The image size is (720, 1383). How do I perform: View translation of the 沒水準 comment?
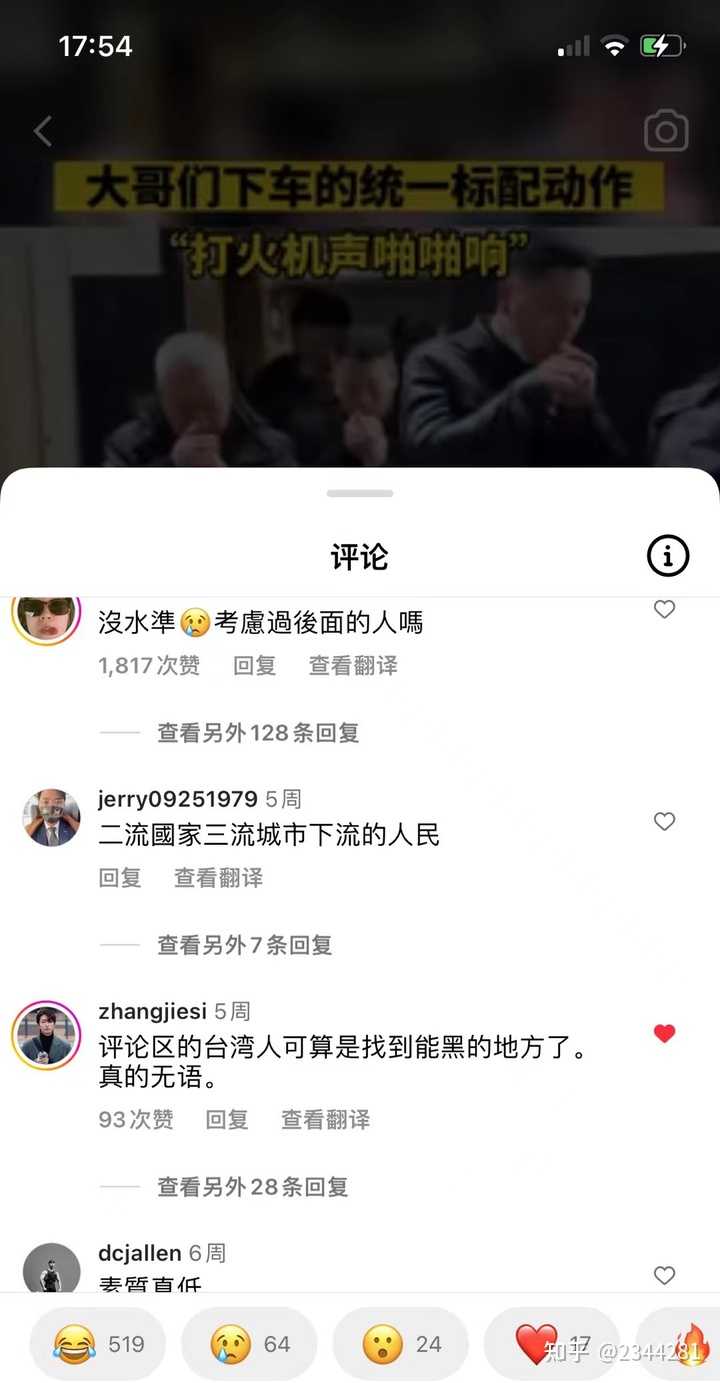(352, 666)
